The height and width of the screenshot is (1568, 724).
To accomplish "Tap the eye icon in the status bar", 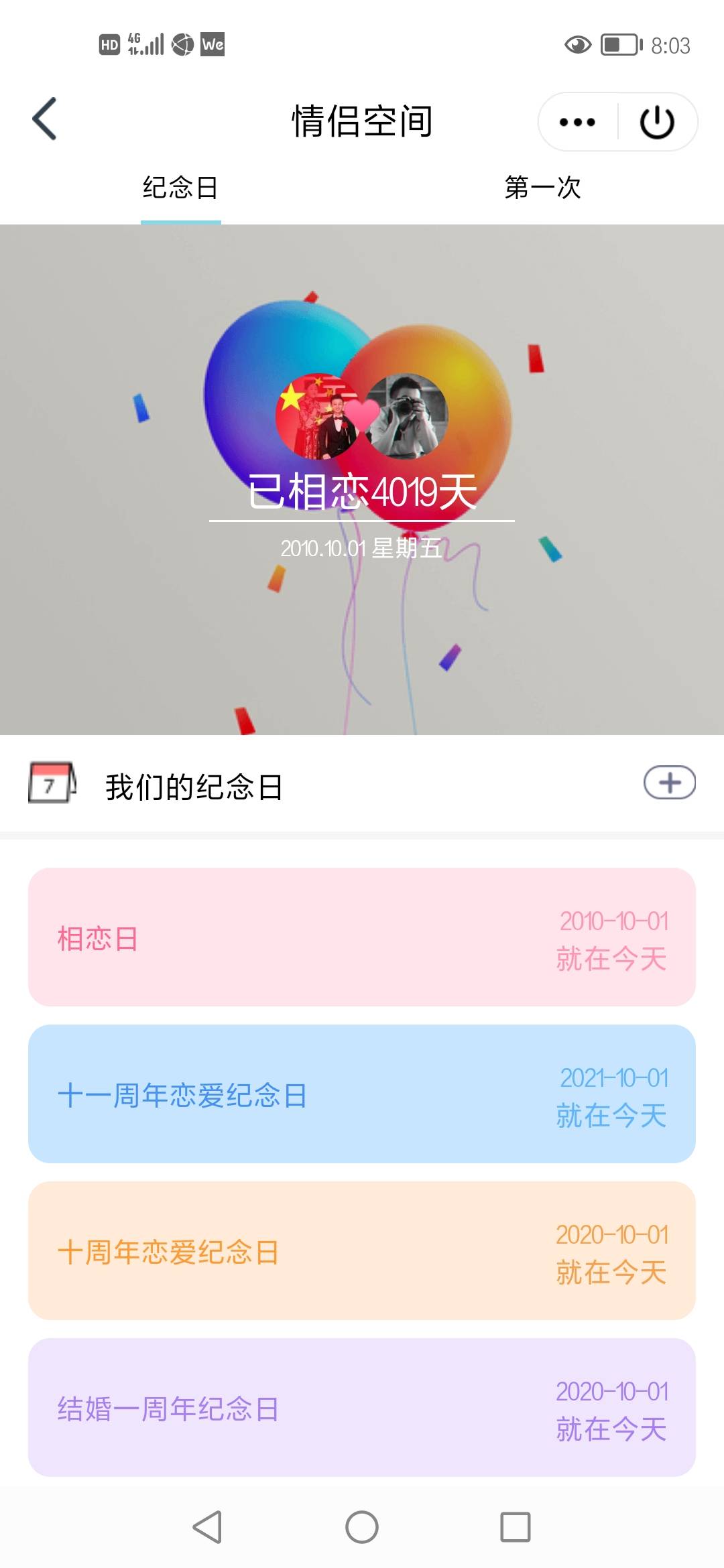I will [578, 45].
